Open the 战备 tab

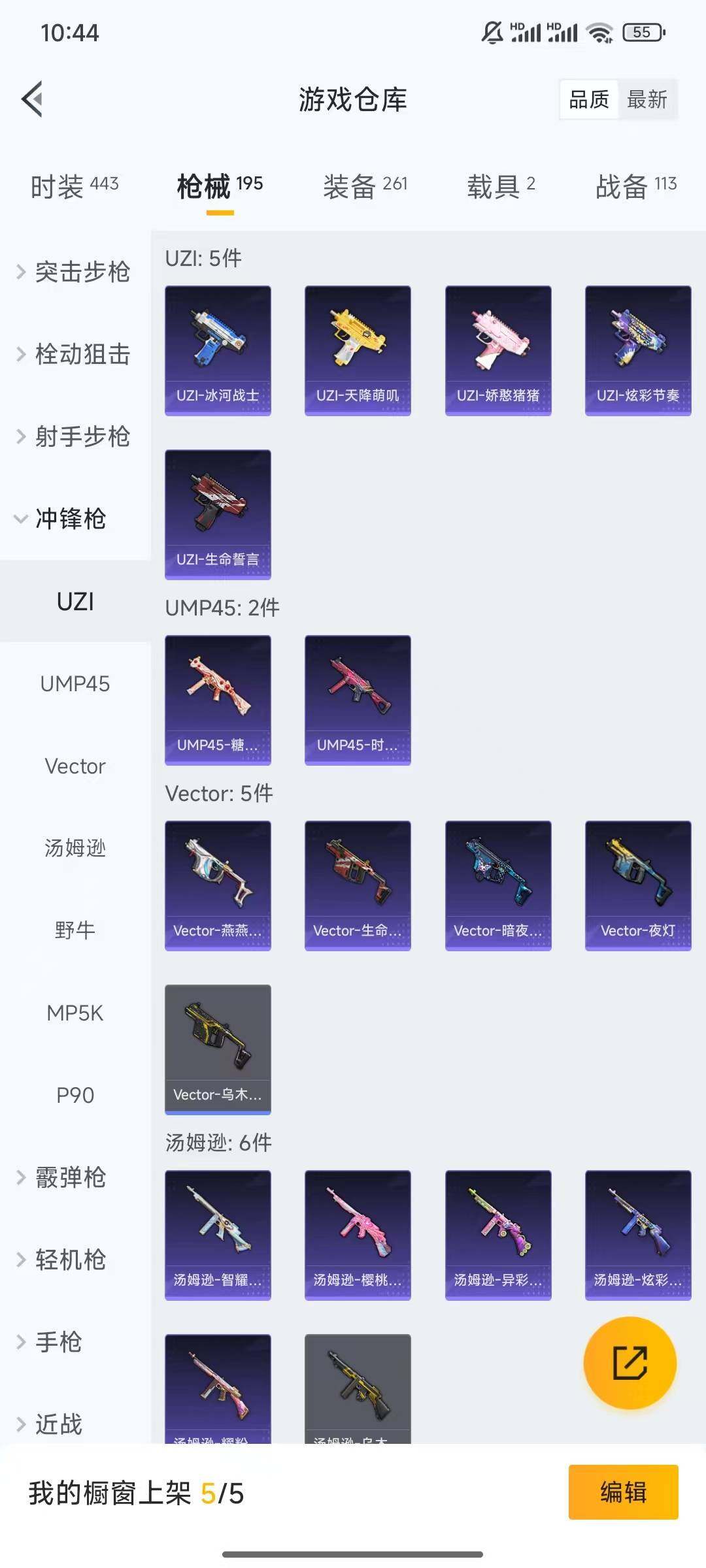coord(635,186)
